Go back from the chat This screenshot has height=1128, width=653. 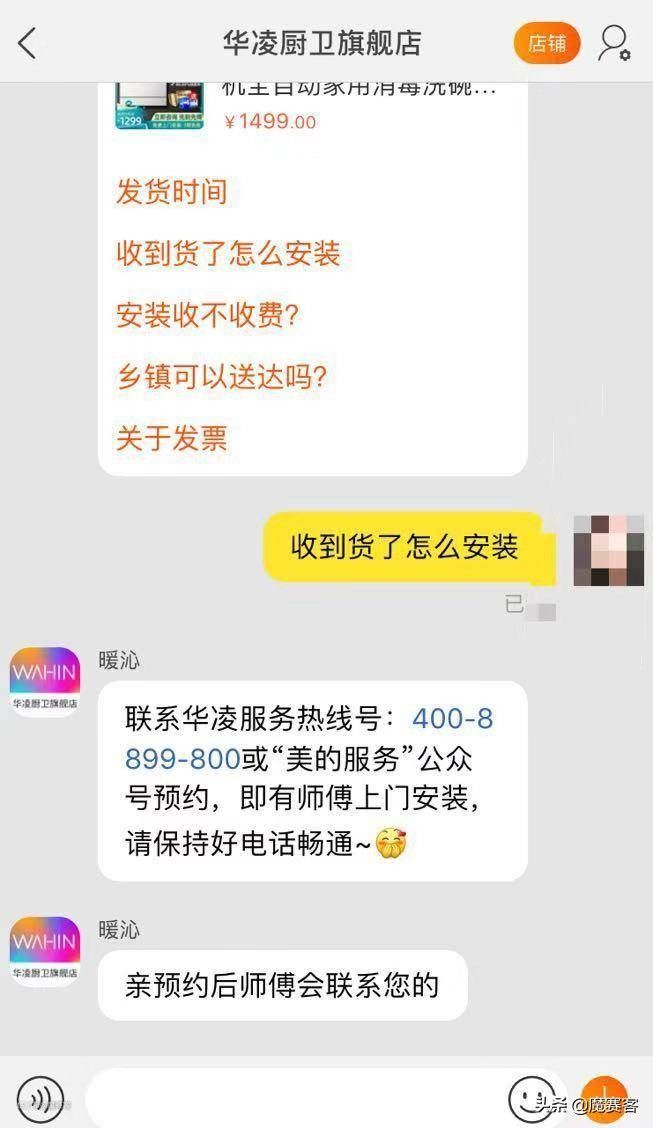[28, 43]
